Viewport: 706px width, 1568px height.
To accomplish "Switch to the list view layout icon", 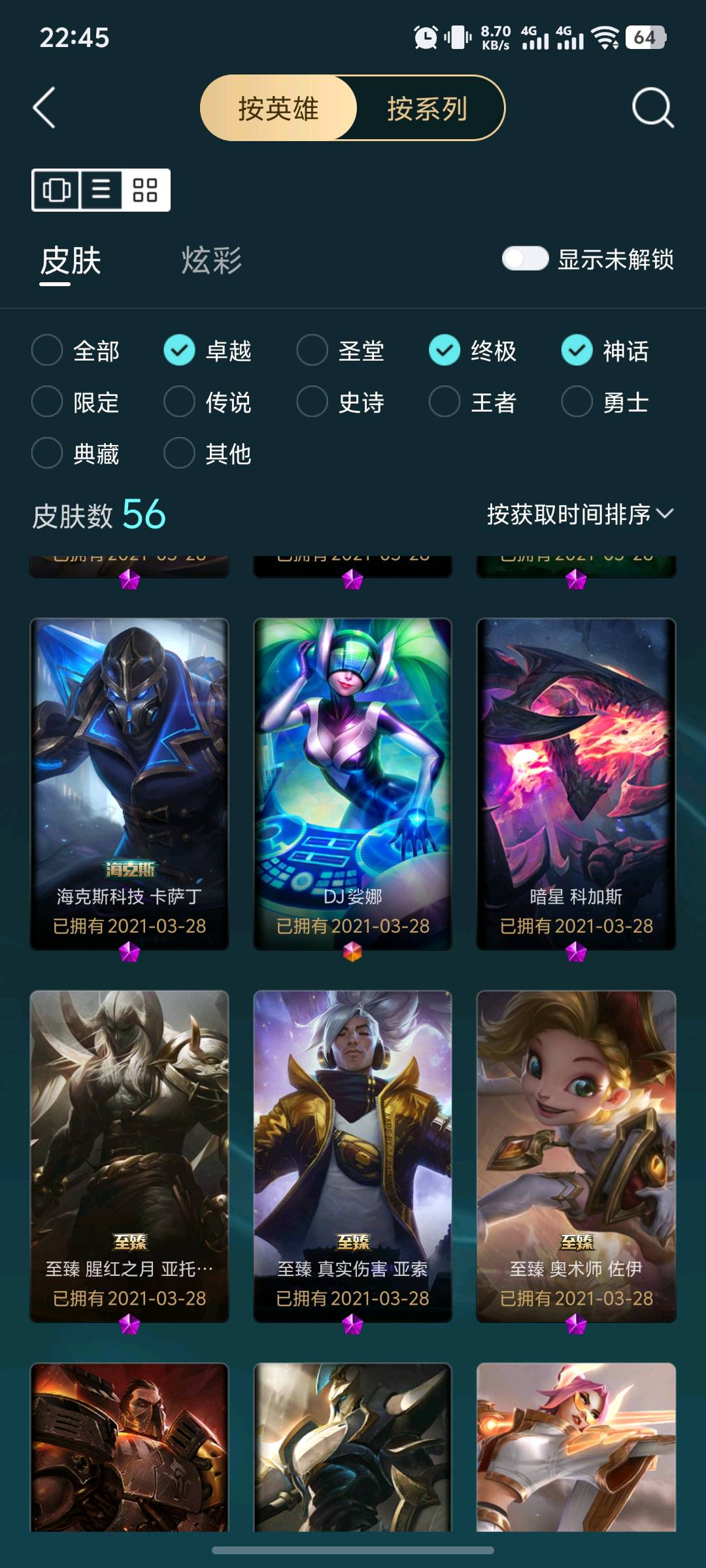I will point(101,190).
